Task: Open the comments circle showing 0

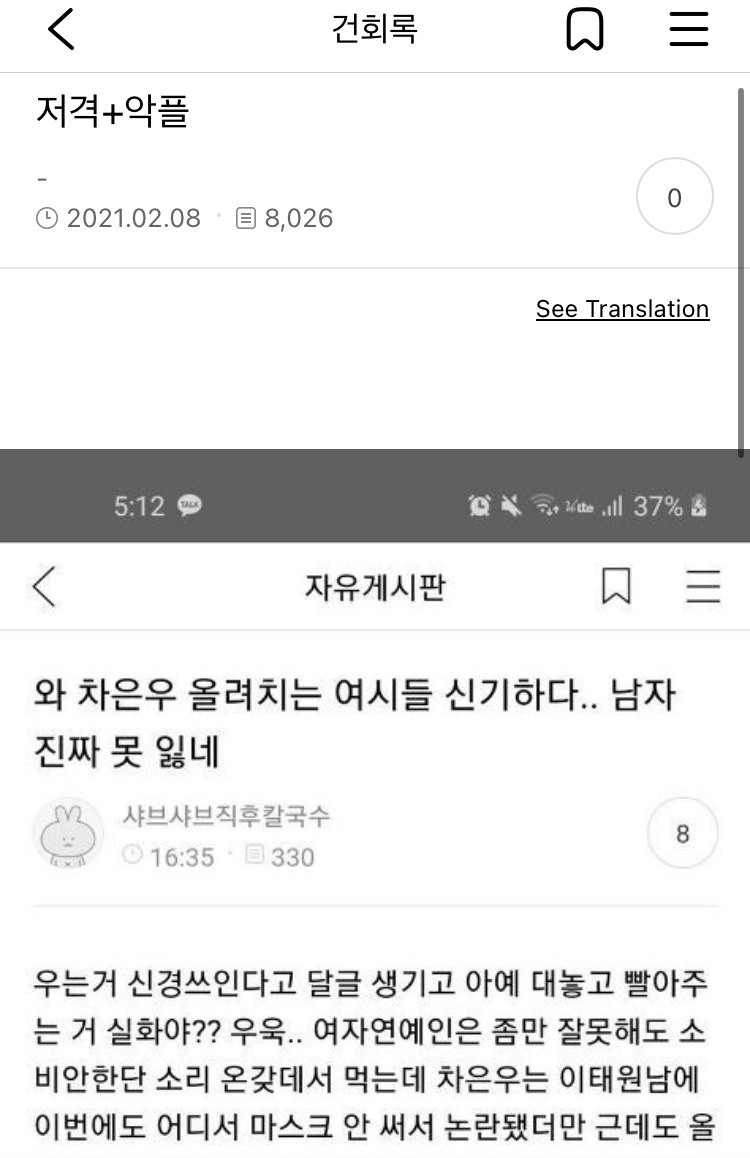Action: tap(674, 196)
